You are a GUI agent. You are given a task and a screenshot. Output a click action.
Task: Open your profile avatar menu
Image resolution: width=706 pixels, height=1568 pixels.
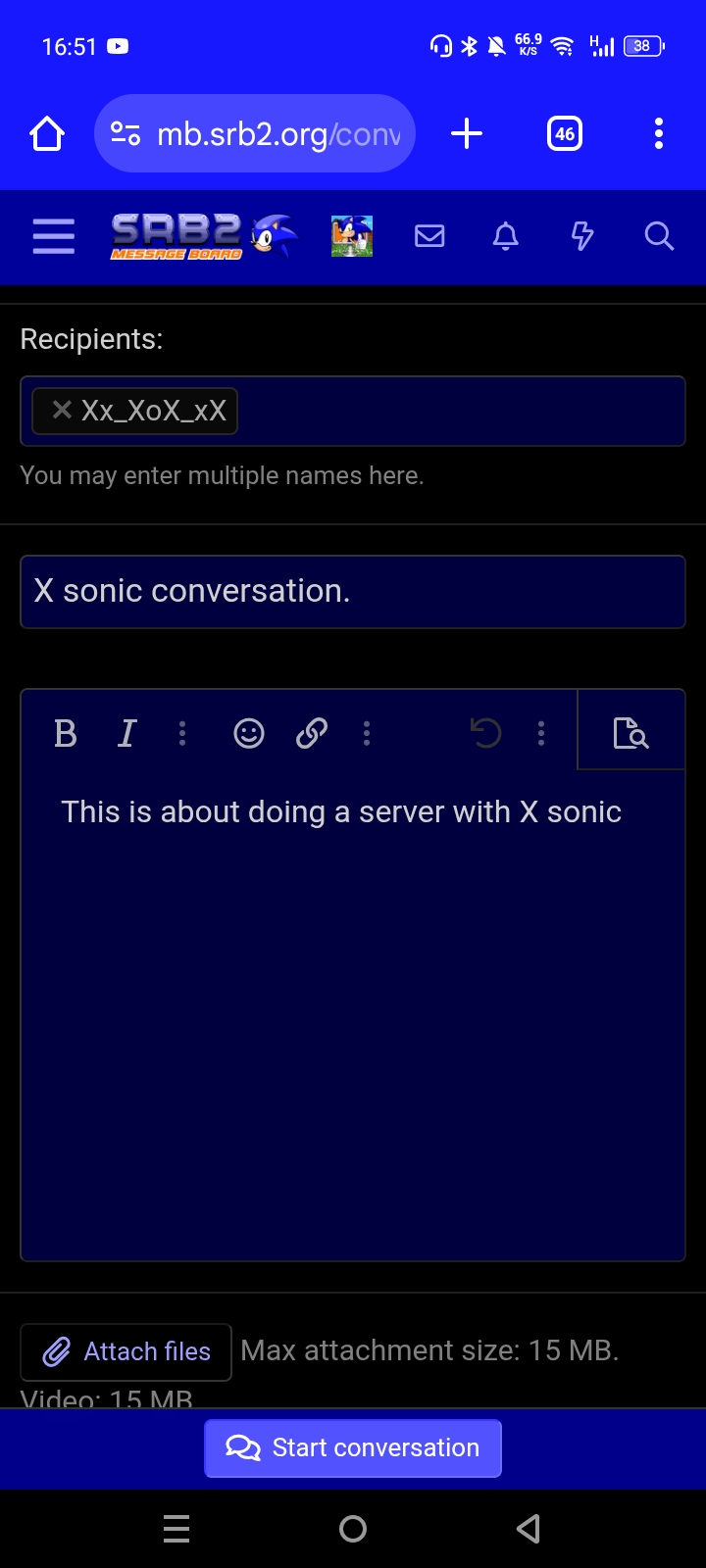pyautogui.click(x=352, y=236)
